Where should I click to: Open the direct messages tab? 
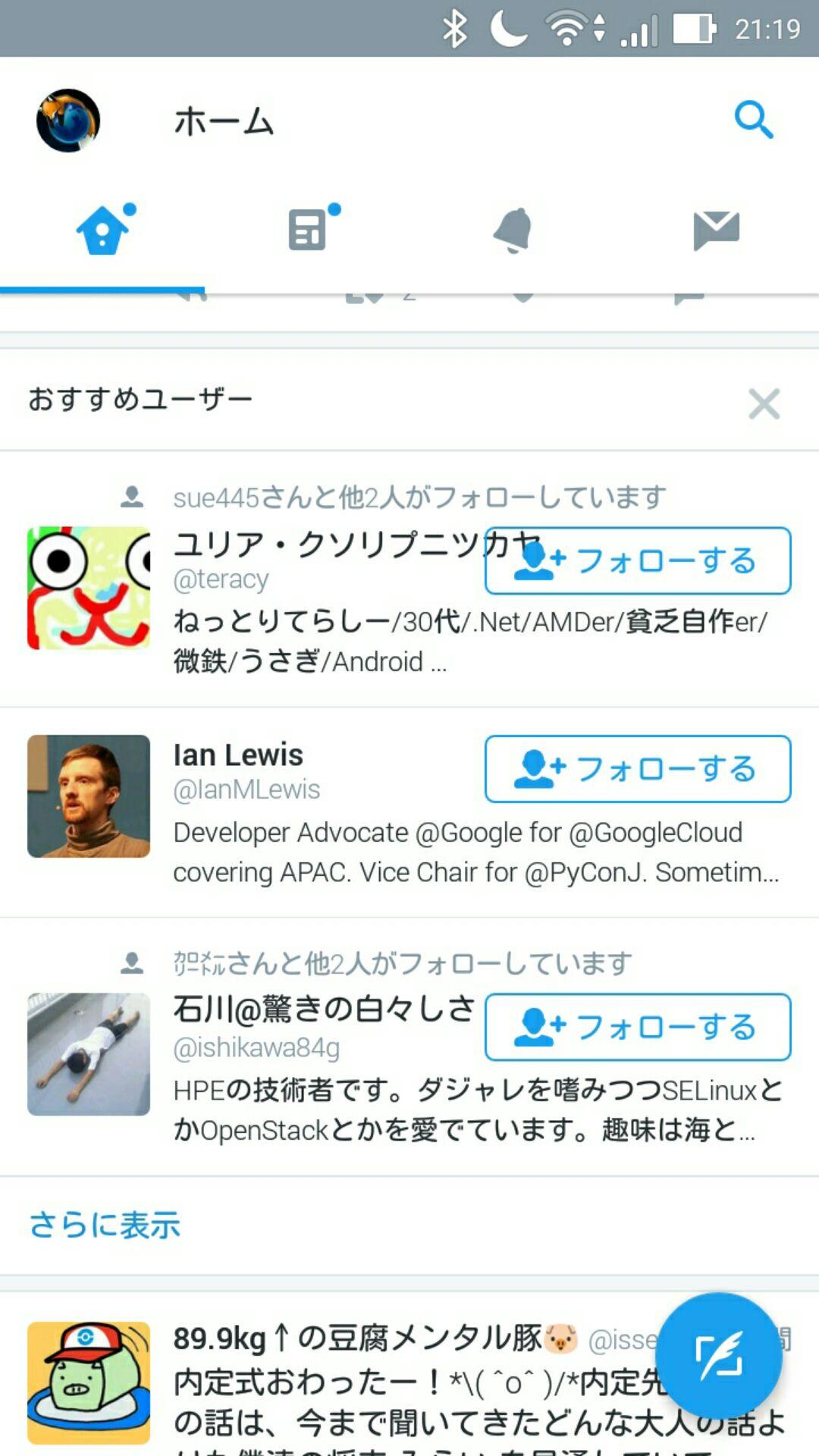(x=716, y=231)
